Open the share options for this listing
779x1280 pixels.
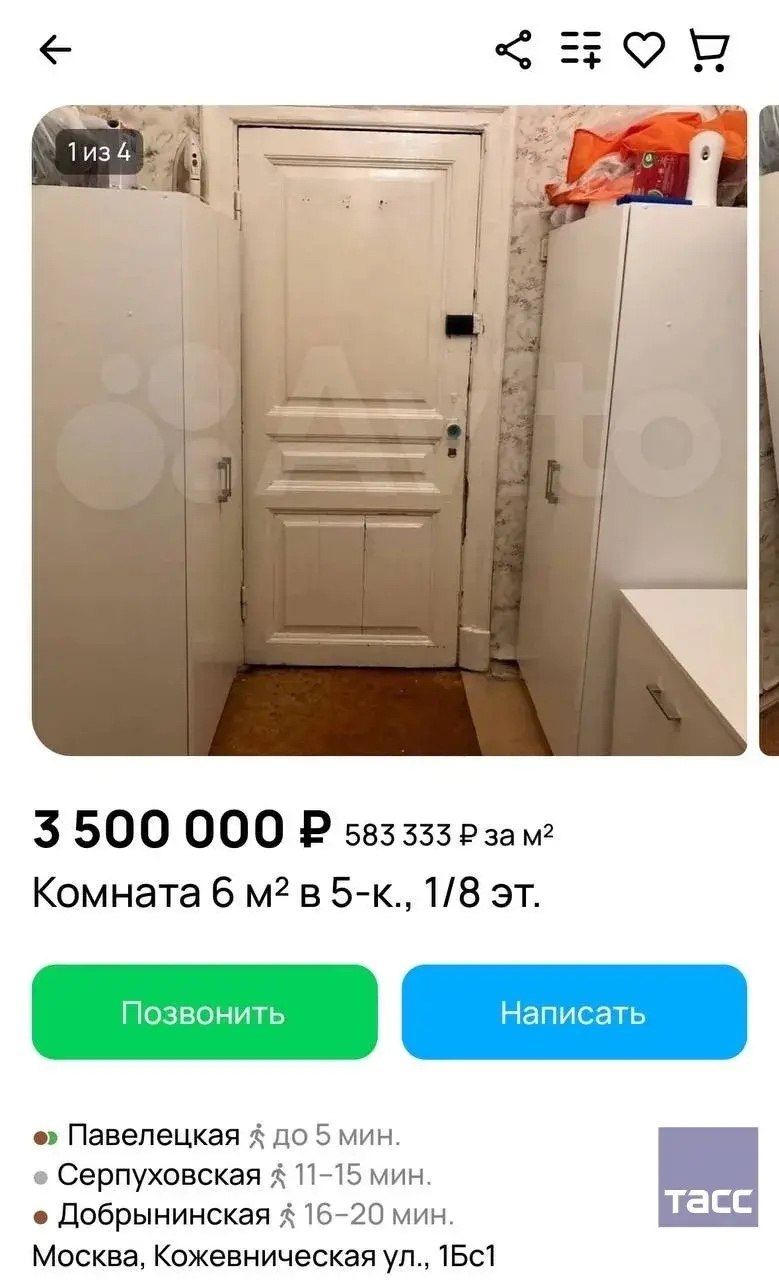click(517, 49)
